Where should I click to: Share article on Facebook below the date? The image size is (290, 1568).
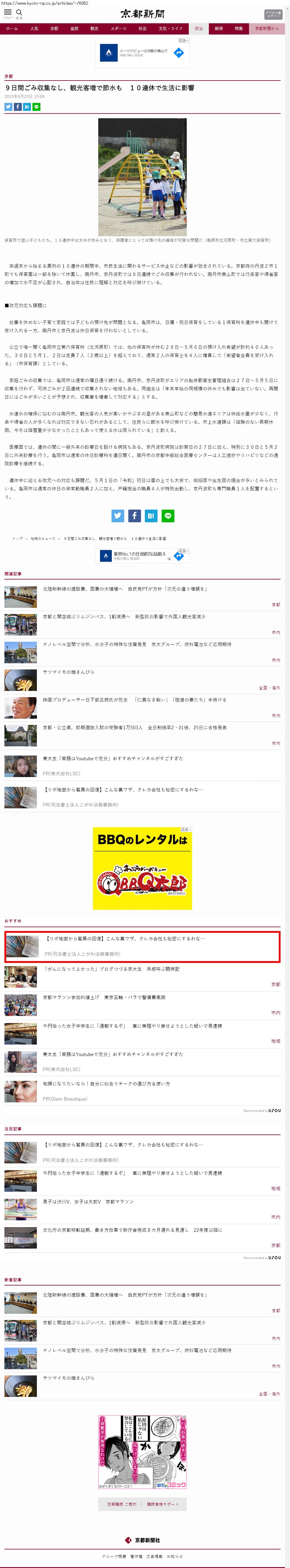[18, 106]
